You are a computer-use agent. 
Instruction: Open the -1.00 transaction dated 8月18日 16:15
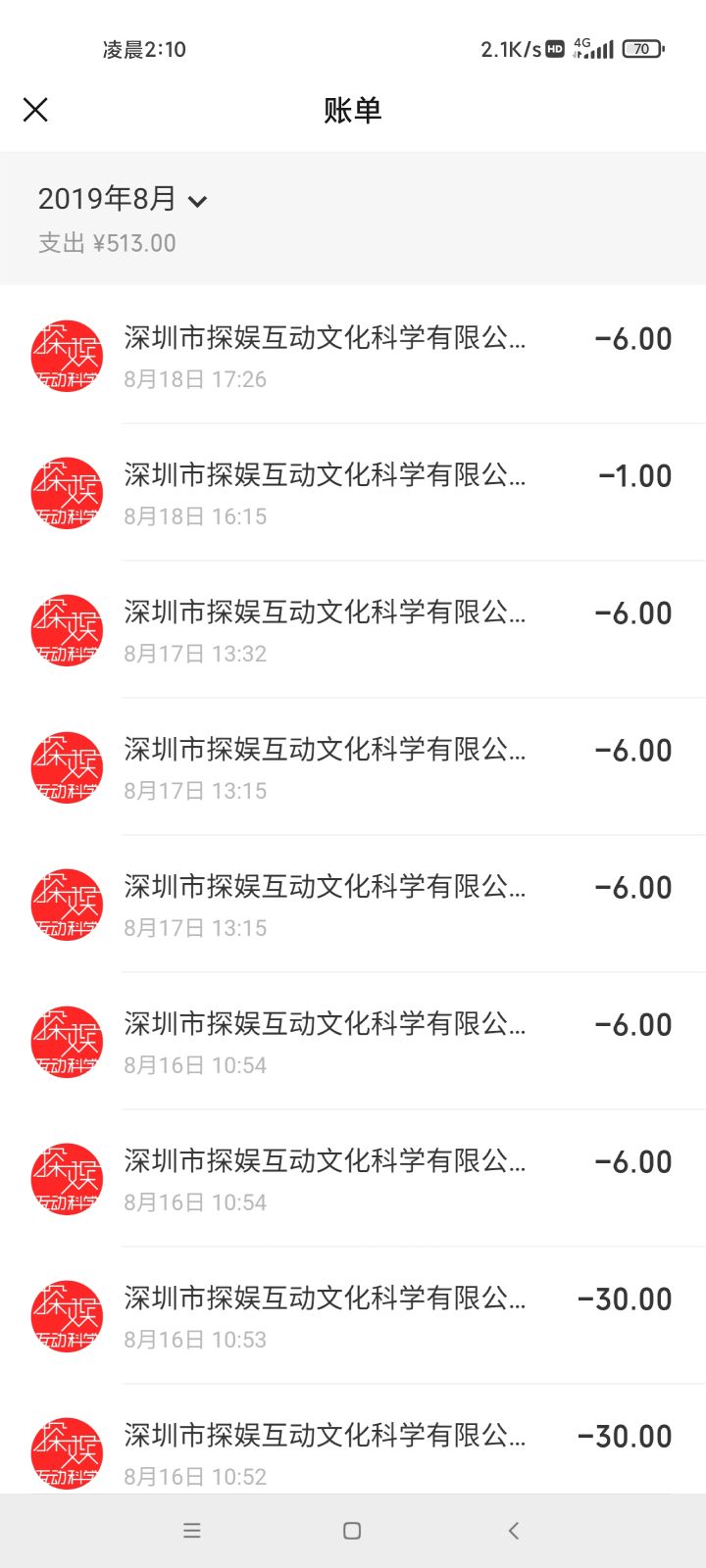[x=353, y=492]
